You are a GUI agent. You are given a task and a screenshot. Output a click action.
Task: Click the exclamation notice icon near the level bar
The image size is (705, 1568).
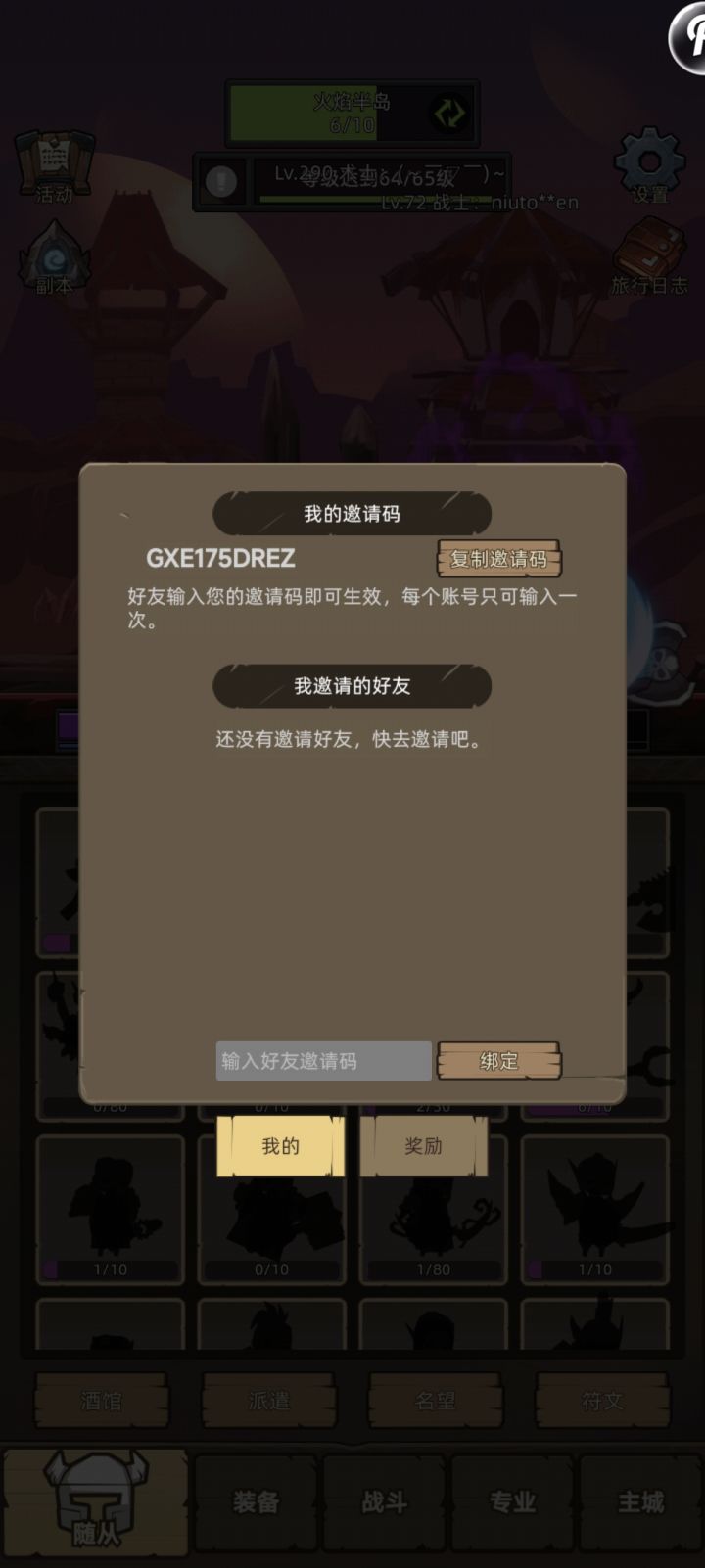coord(219,181)
